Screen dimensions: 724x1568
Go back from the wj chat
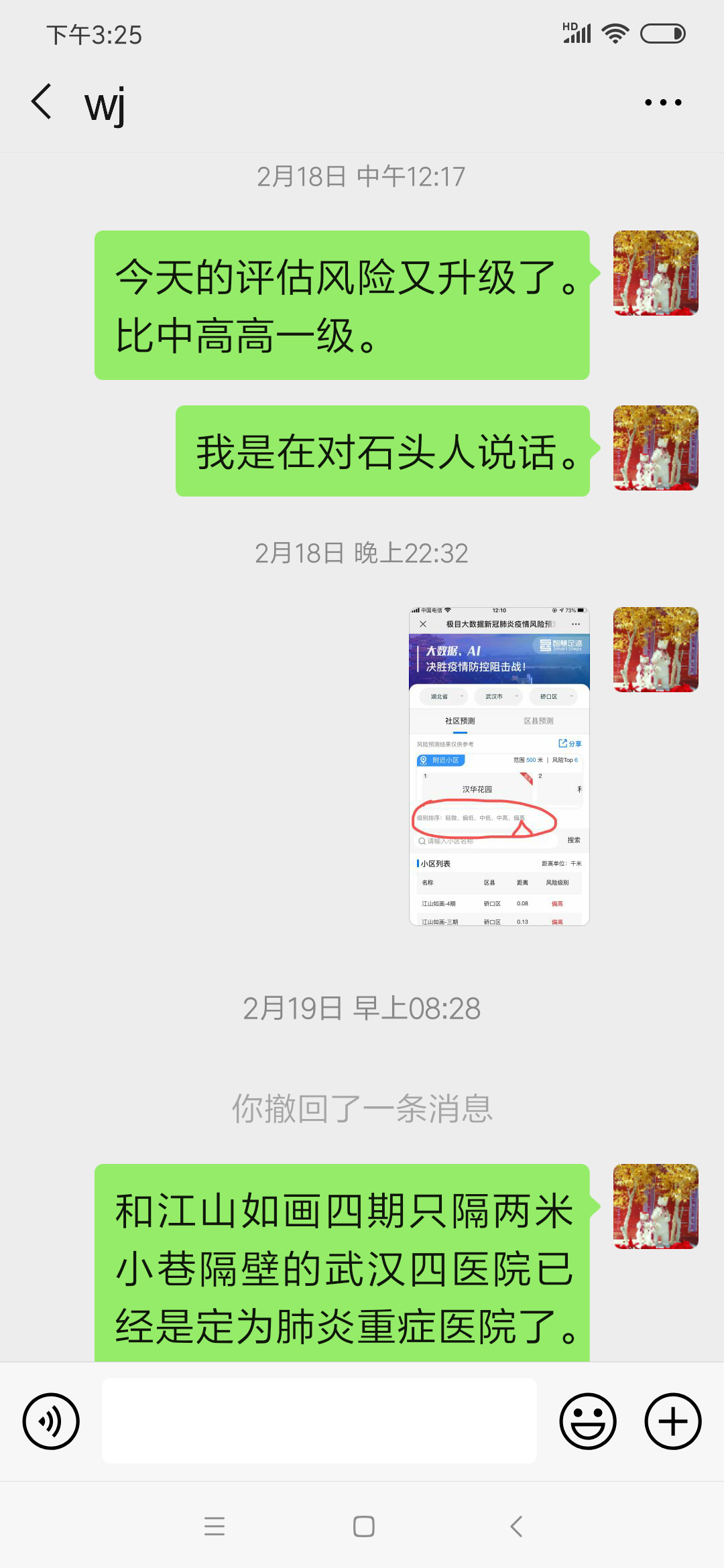tap(42, 103)
